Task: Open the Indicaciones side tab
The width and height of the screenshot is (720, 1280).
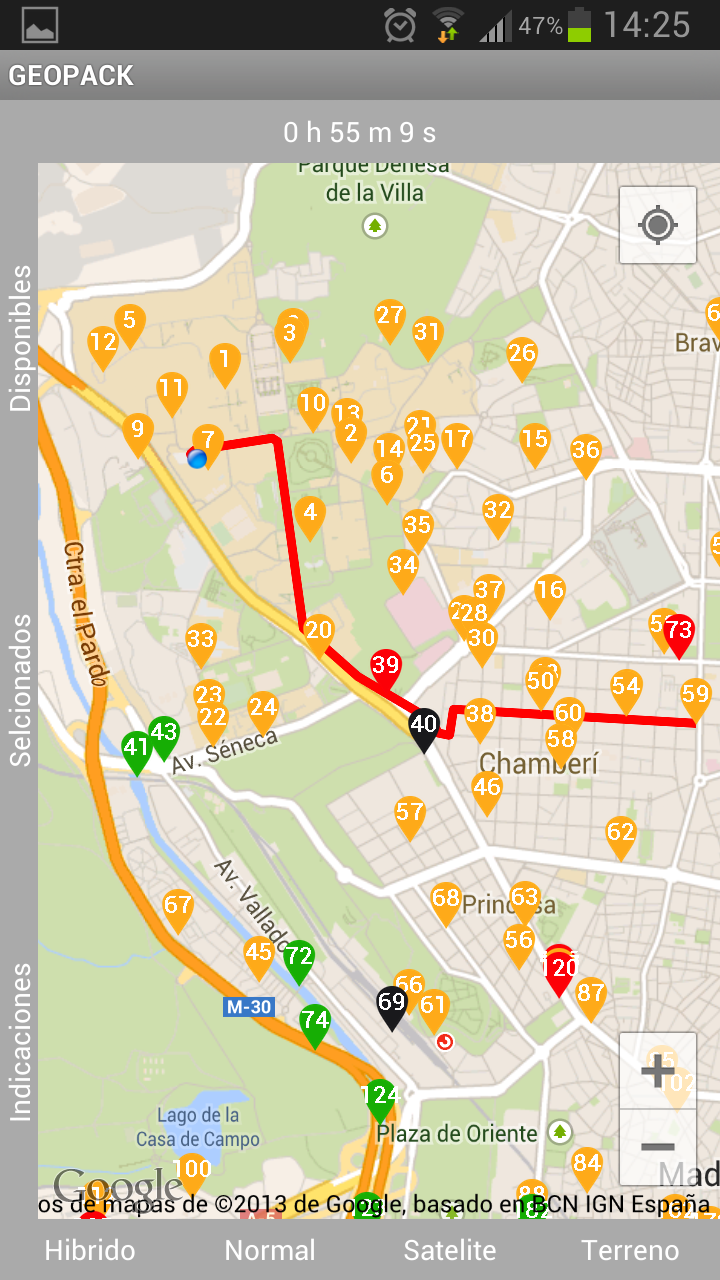Action: [21, 1043]
